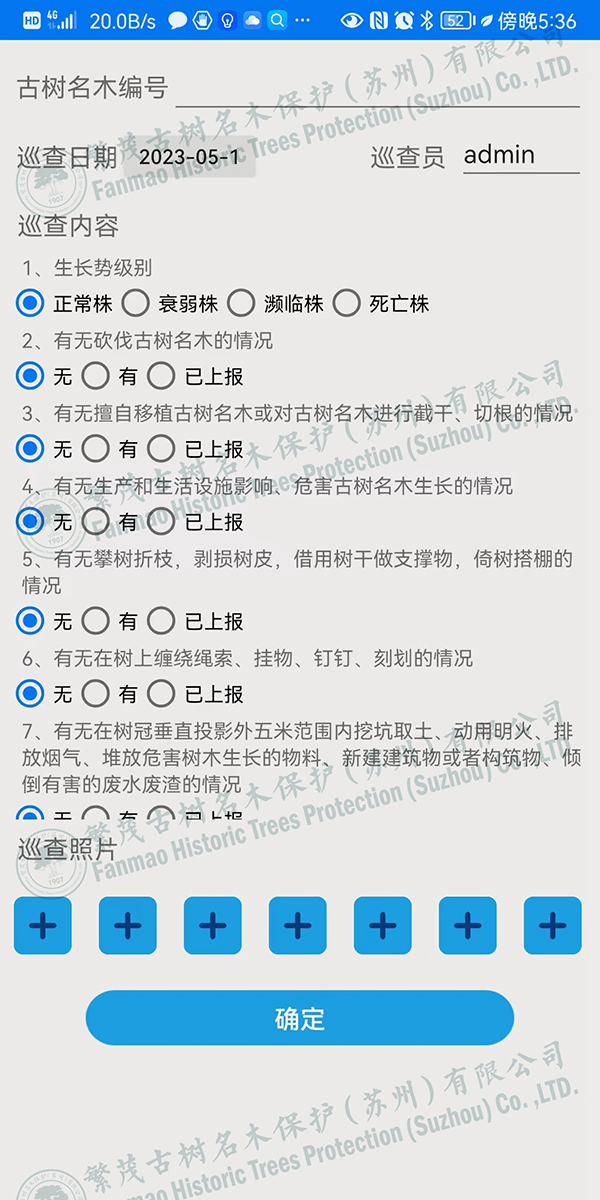Screen dimensions: 600x1200
Task: Add the last inspection photo slot
Action: [x=553, y=925]
